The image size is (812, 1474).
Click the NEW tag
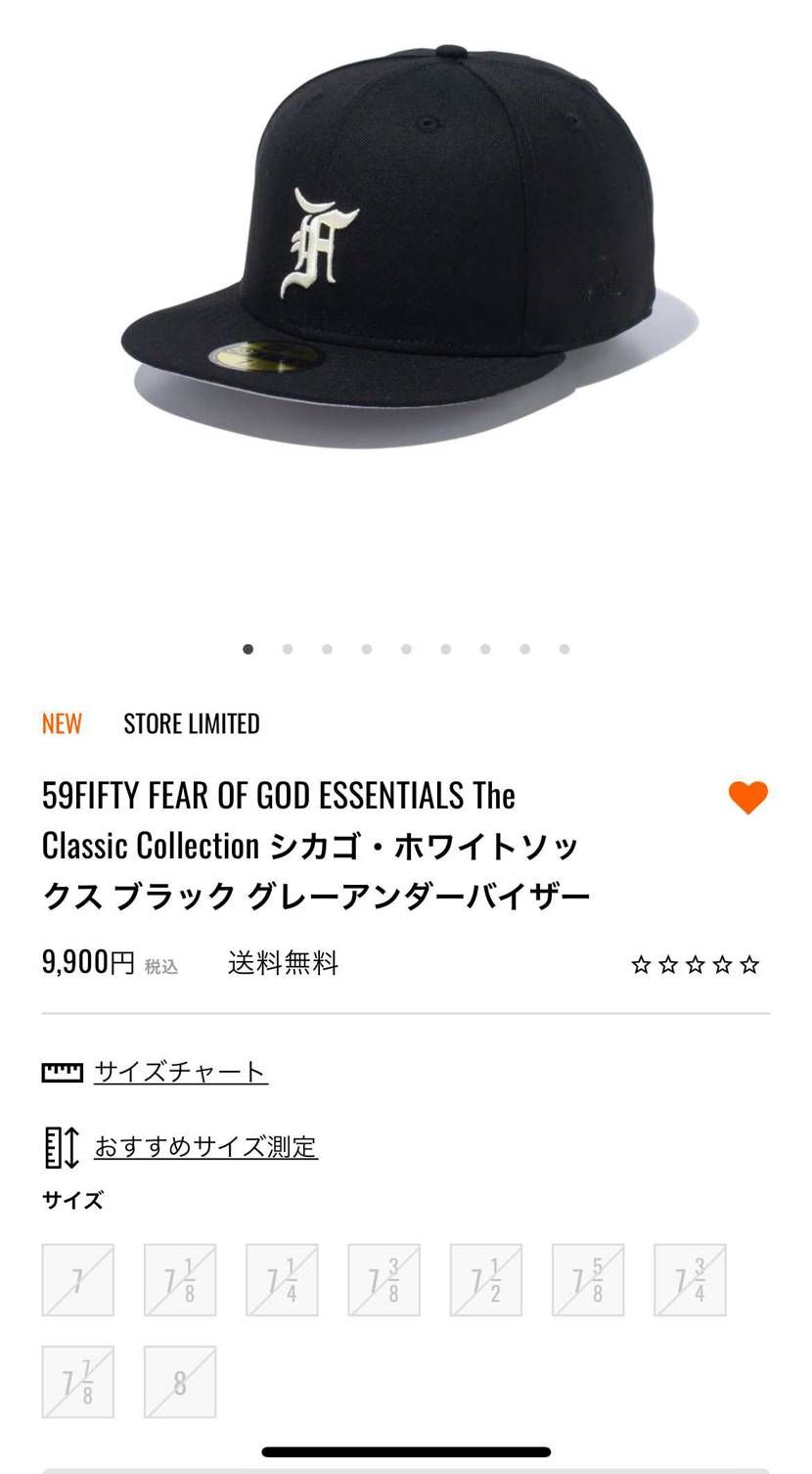click(62, 724)
